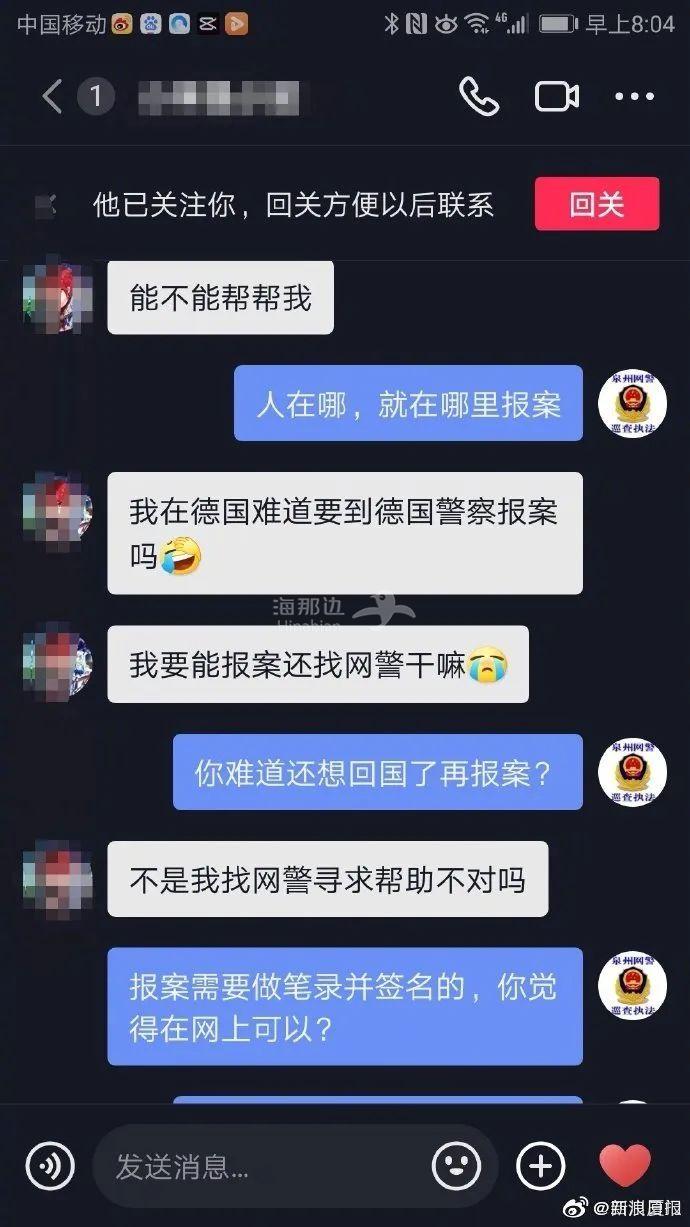This screenshot has height=1227, width=690.
Task: Open the three-dot overflow menu
Action: [634, 97]
